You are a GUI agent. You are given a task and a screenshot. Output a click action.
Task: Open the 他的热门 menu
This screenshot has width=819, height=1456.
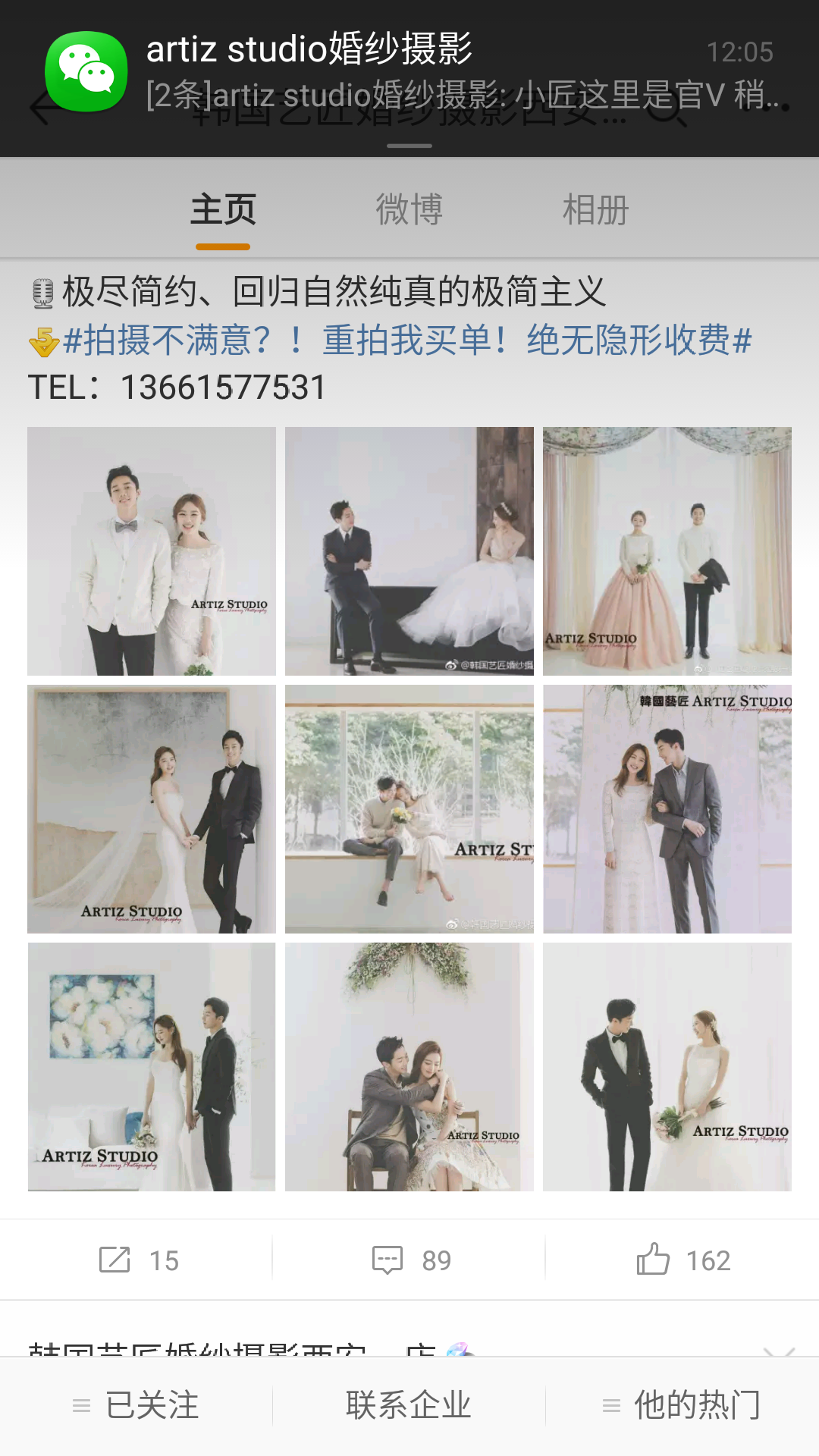(682, 1405)
